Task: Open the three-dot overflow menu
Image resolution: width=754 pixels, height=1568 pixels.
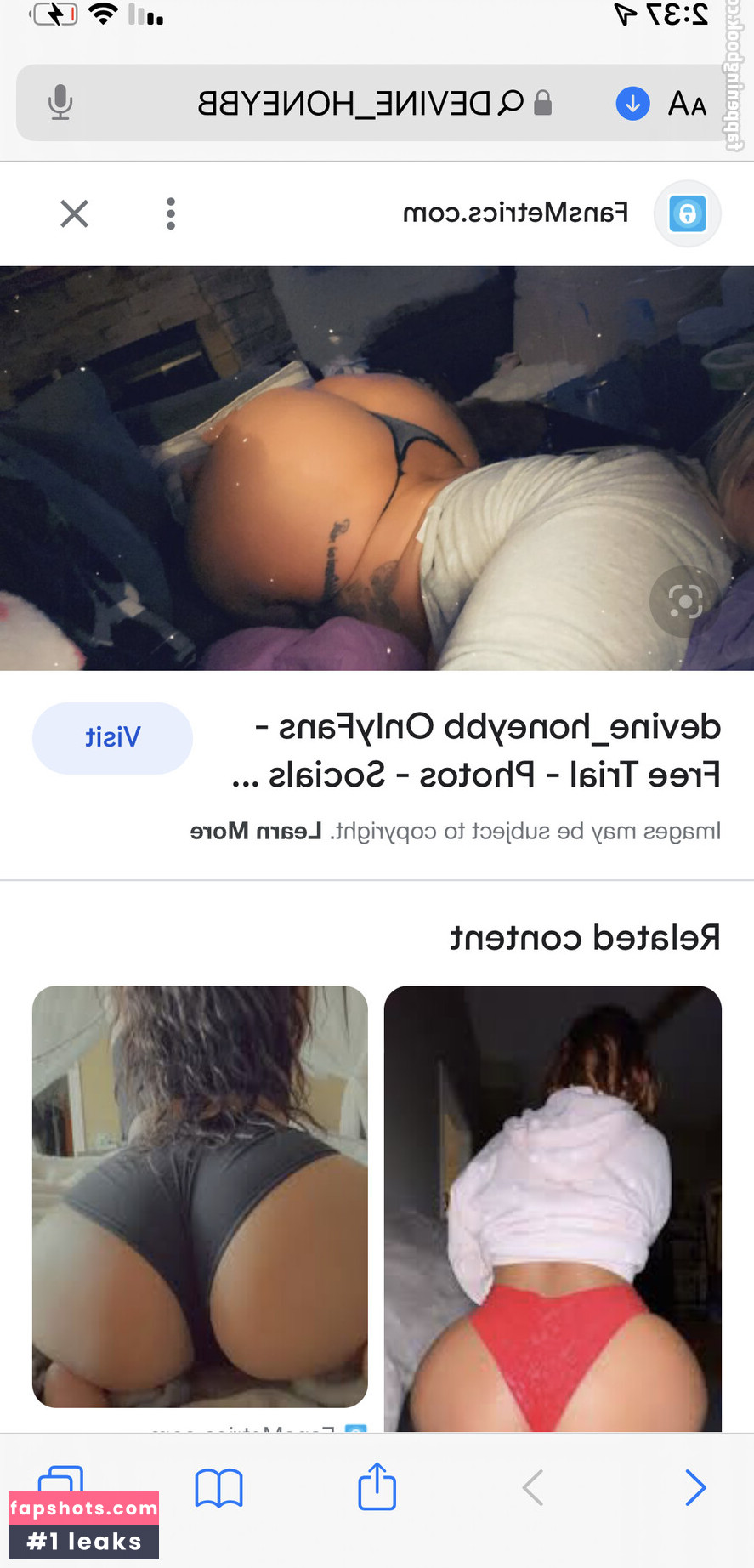Action: pyautogui.click(x=171, y=213)
